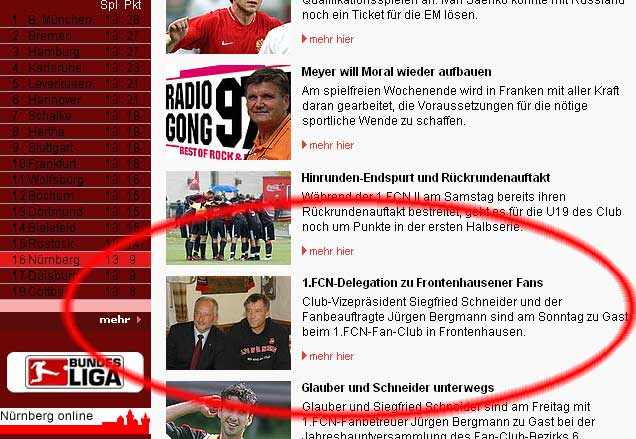636x439 pixels.
Task: Open the Frontenhausener Fans article photo
Action: coord(228,323)
